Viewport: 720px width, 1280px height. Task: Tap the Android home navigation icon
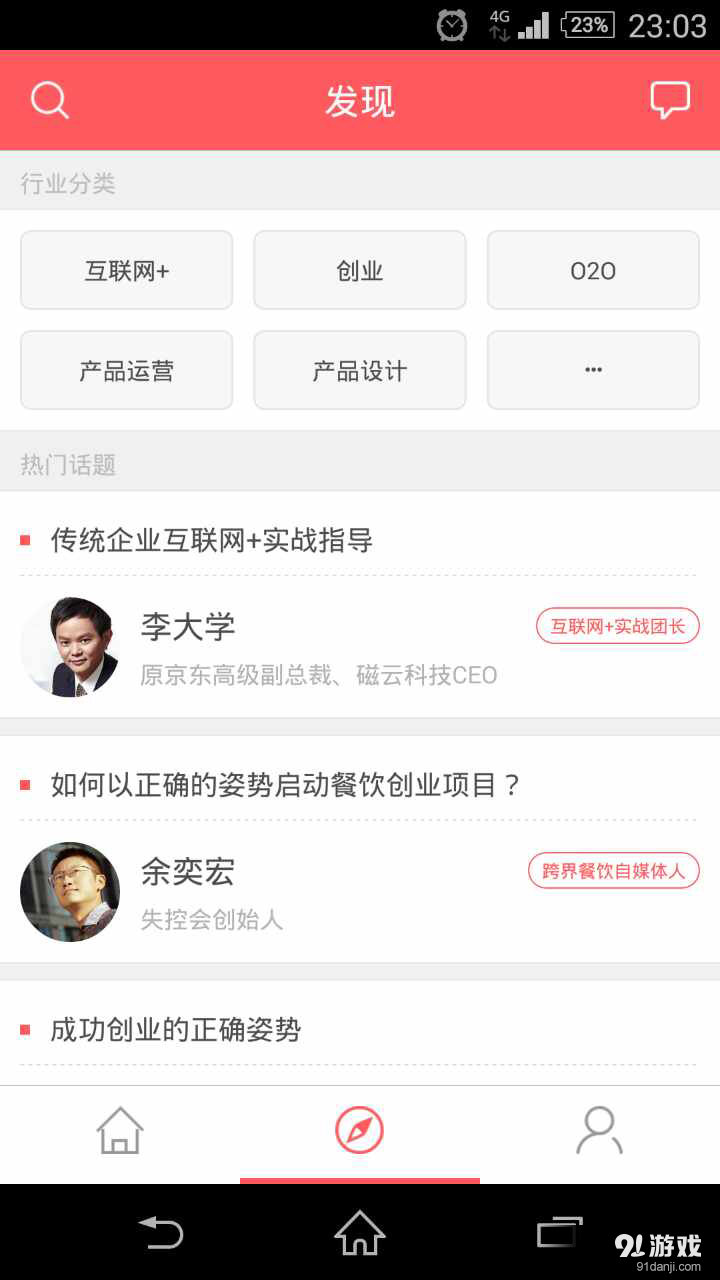[x=359, y=1235]
